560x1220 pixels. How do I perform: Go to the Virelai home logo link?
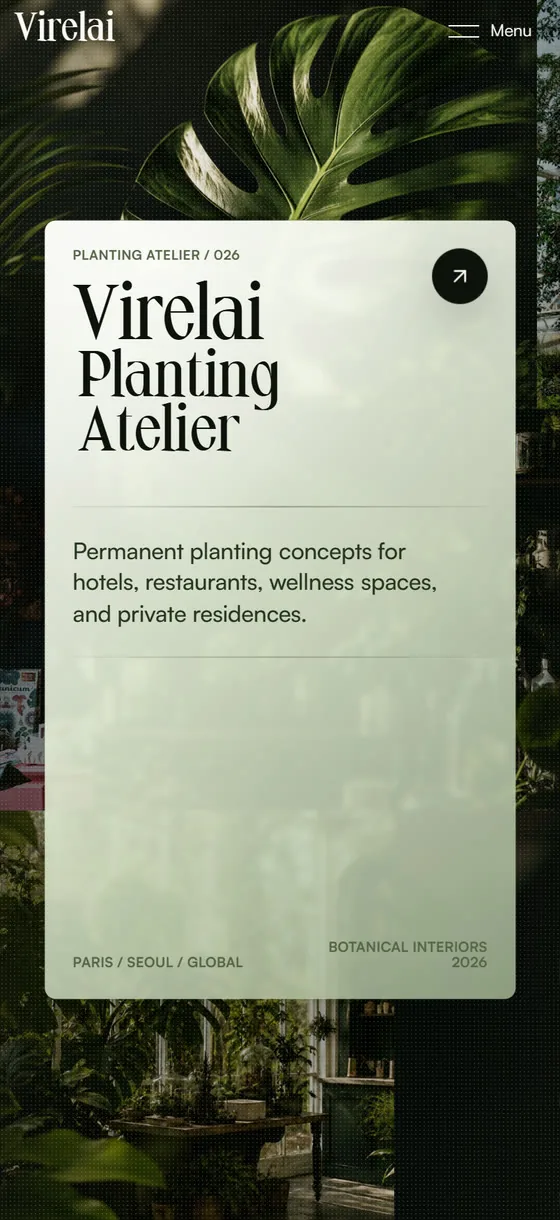(x=65, y=26)
